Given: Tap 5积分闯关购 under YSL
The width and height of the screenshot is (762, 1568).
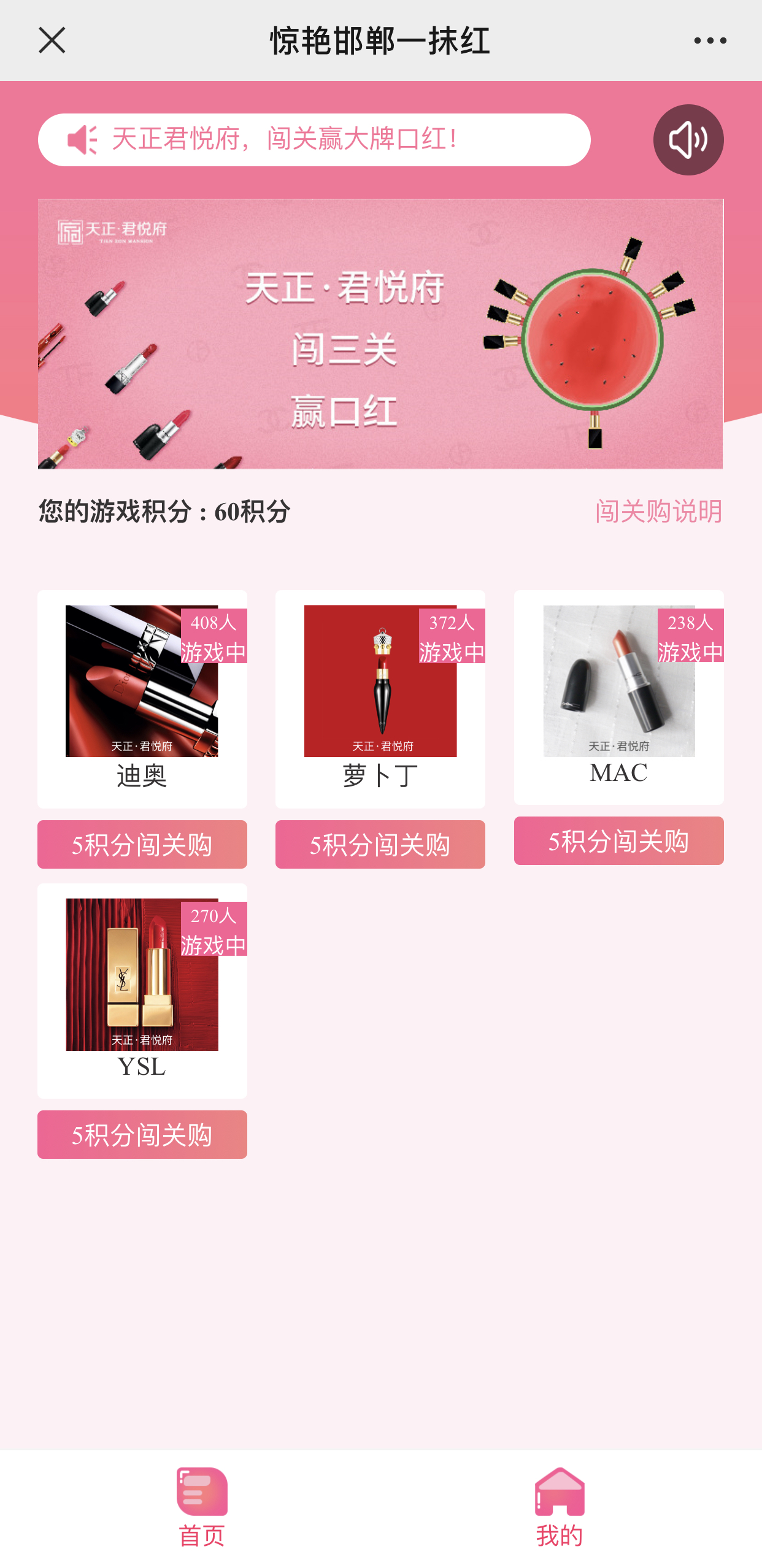Looking at the screenshot, I should [142, 1134].
